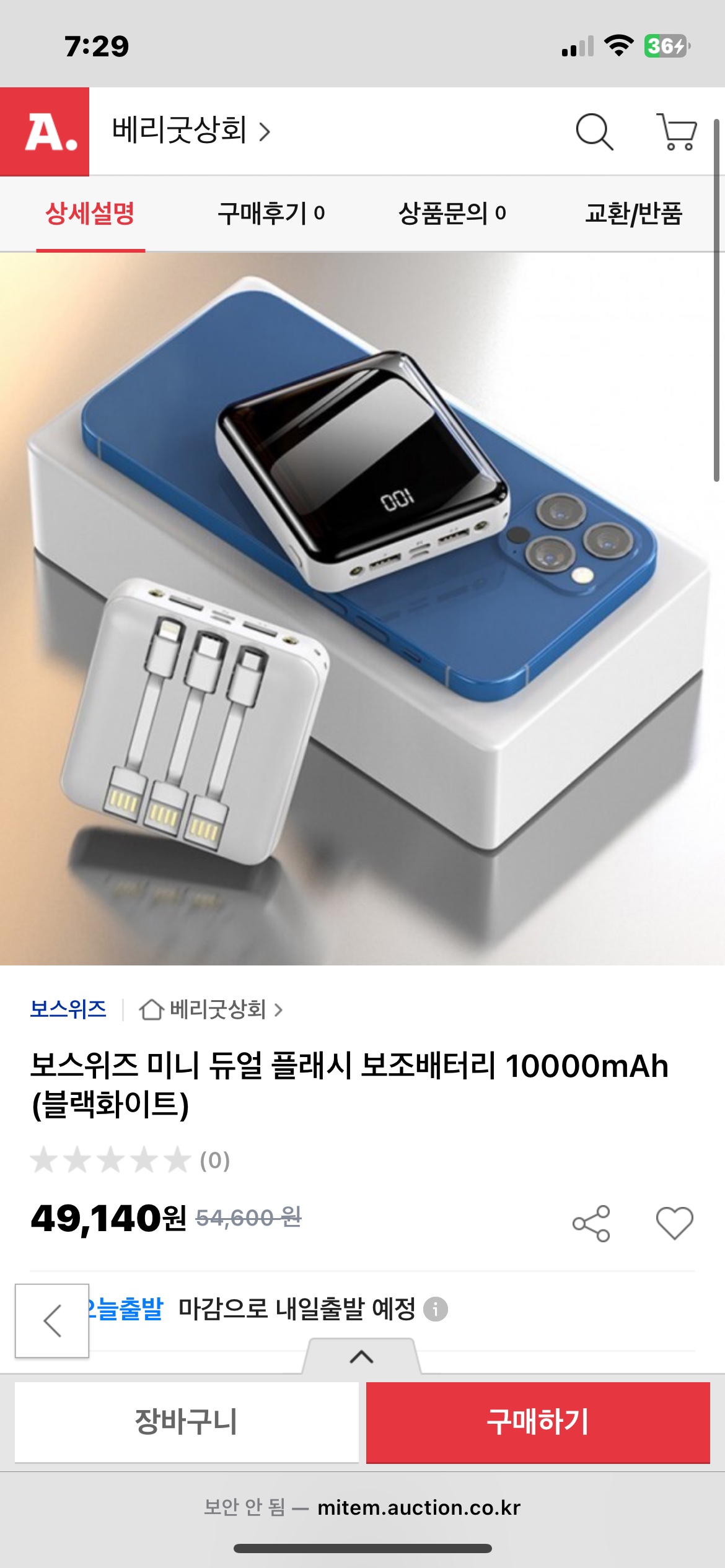Switch to the 구매후기 tab
Image resolution: width=725 pixels, height=1568 pixels.
click(271, 214)
